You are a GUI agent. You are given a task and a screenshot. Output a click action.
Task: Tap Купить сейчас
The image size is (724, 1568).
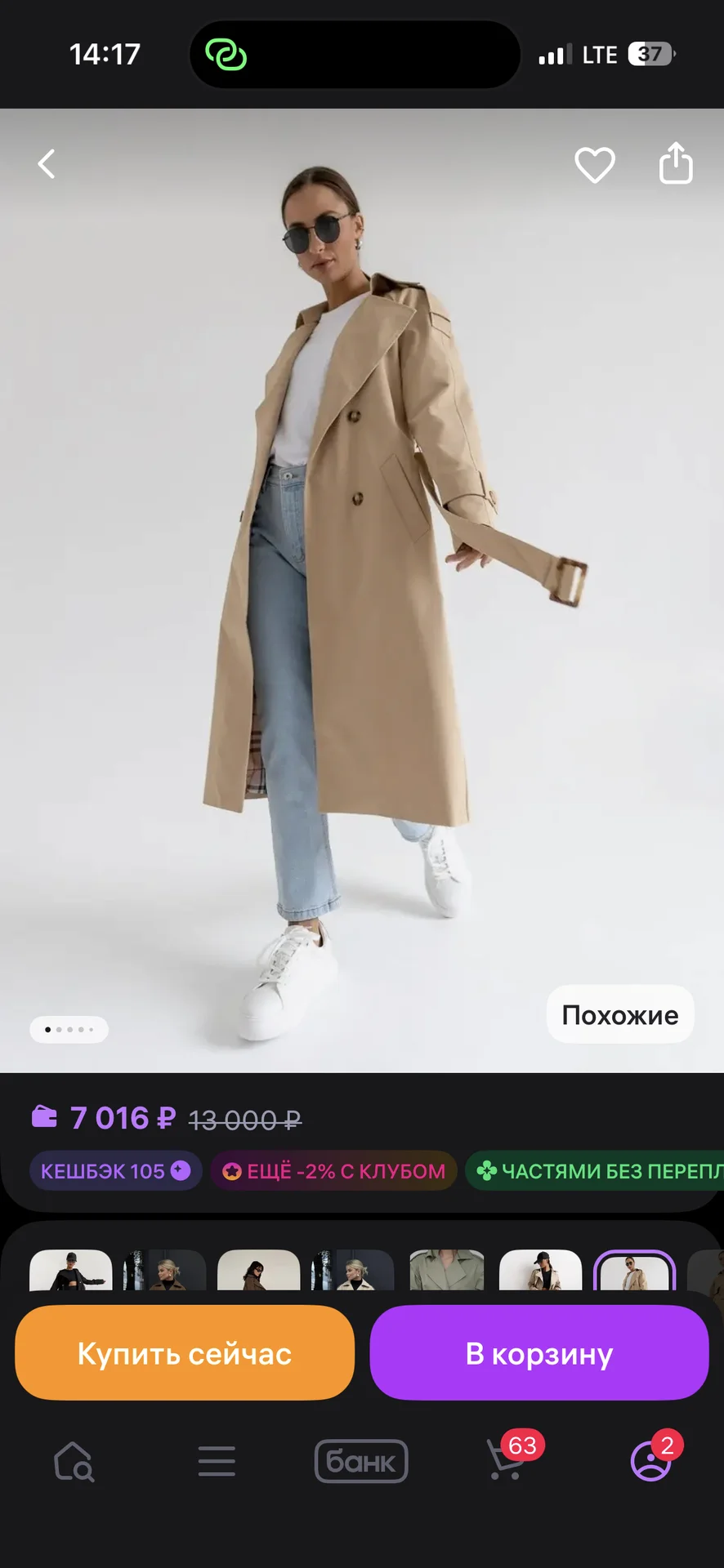click(x=185, y=1353)
